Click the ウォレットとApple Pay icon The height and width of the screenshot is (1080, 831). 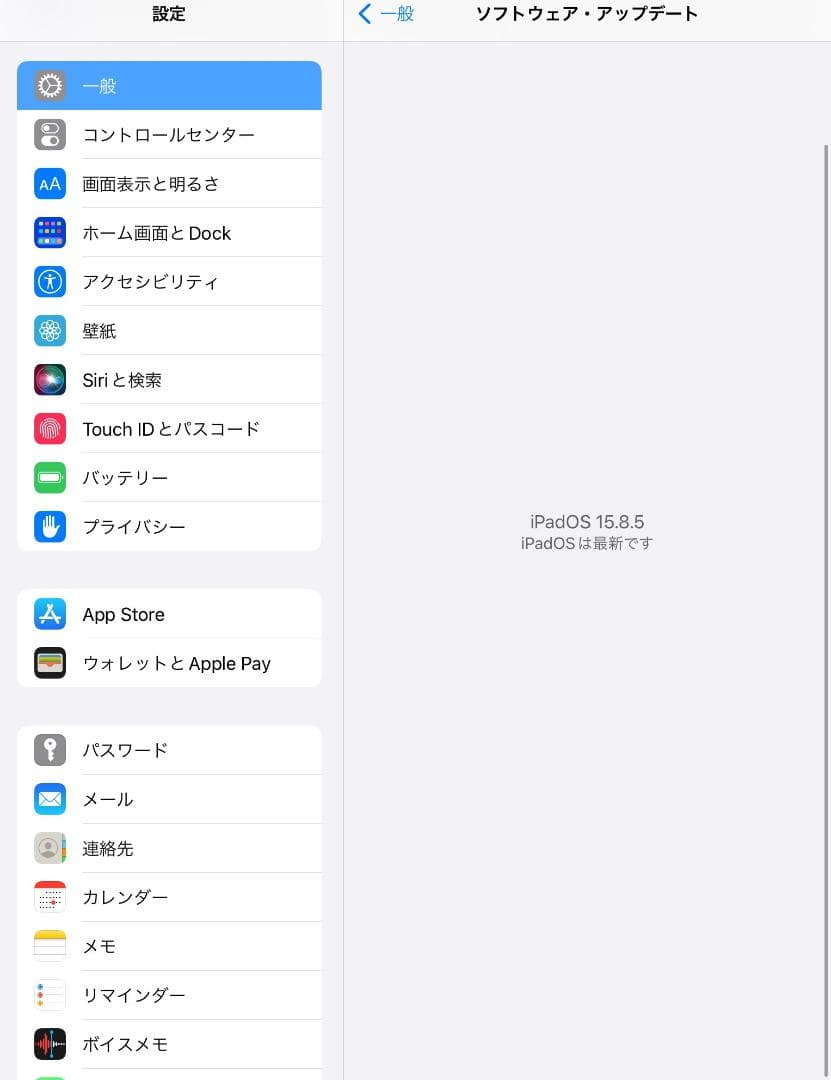coord(49,663)
